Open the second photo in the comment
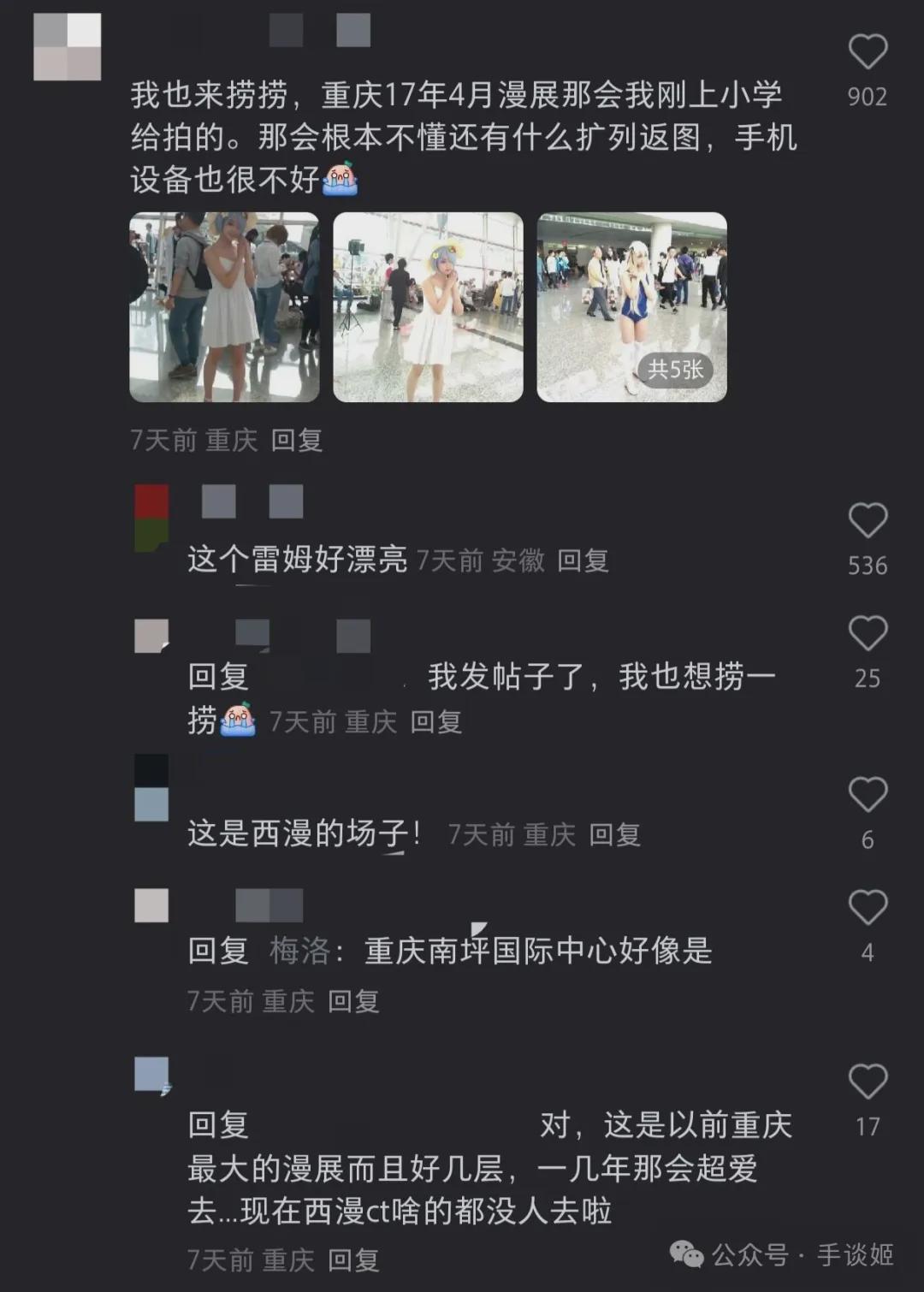 [428, 307]
